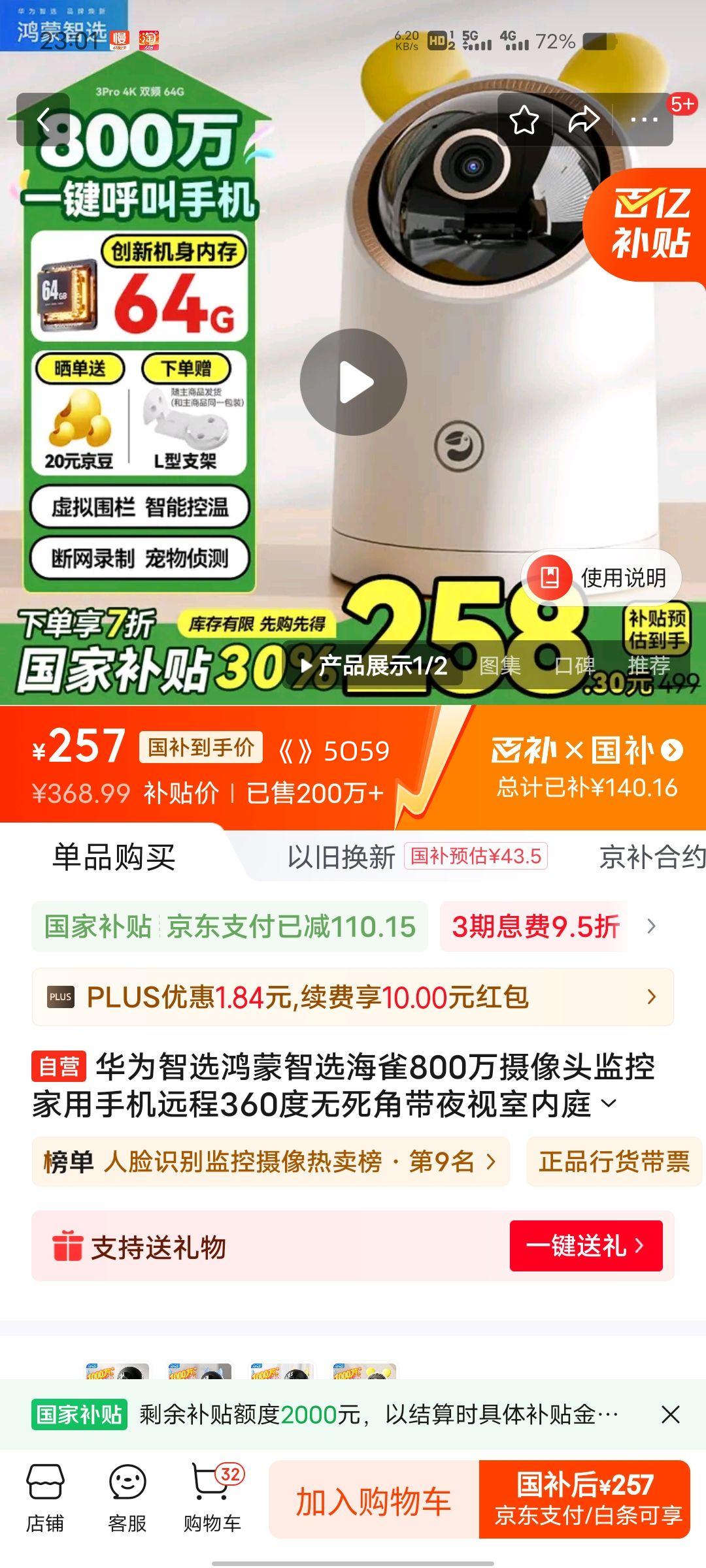Play the product video
The image size is (706, 1568).
coord(353,382)
